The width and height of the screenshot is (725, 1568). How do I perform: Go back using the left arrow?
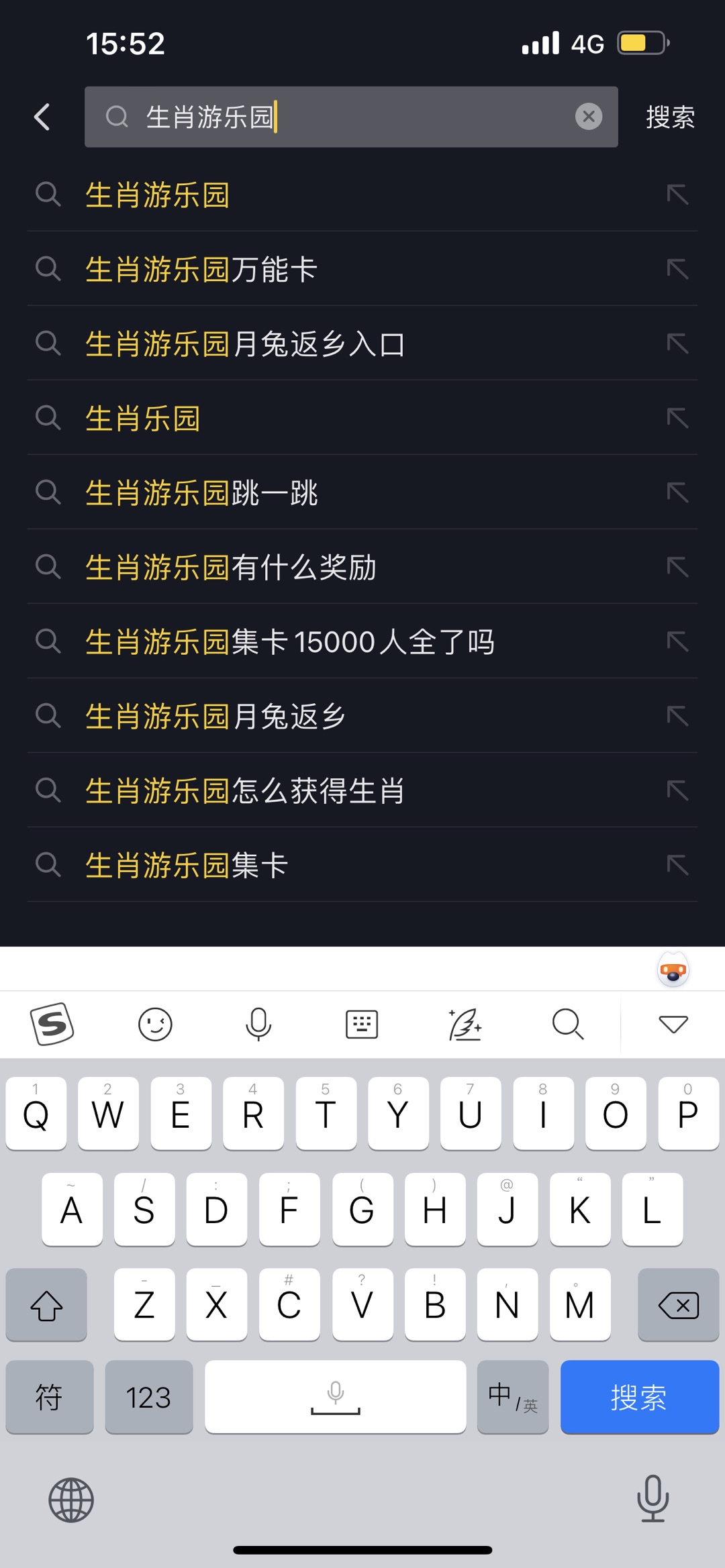coord(42,116)
